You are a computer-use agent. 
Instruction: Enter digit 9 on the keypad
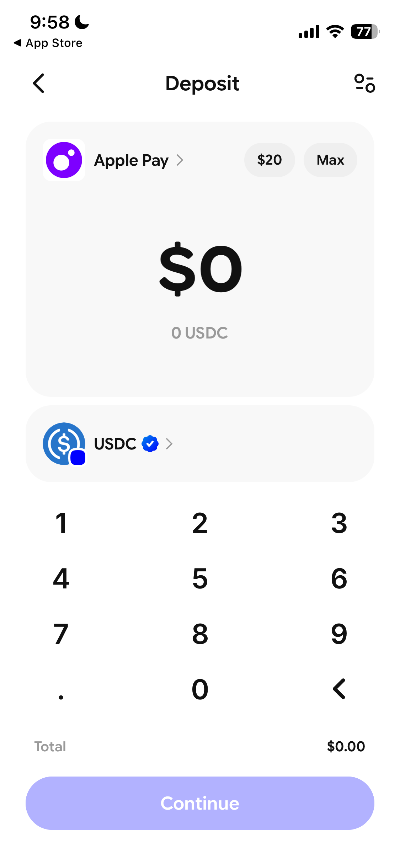(x=339, y=634)
